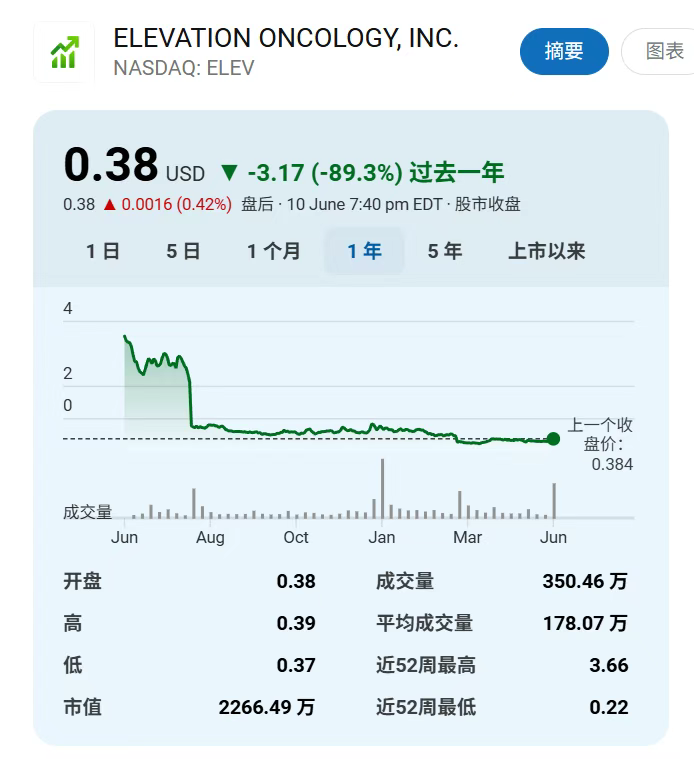Select the 1日 time range
Image resolution: width=694 pixels, height=759 pixels.
(x=103, y=251)
